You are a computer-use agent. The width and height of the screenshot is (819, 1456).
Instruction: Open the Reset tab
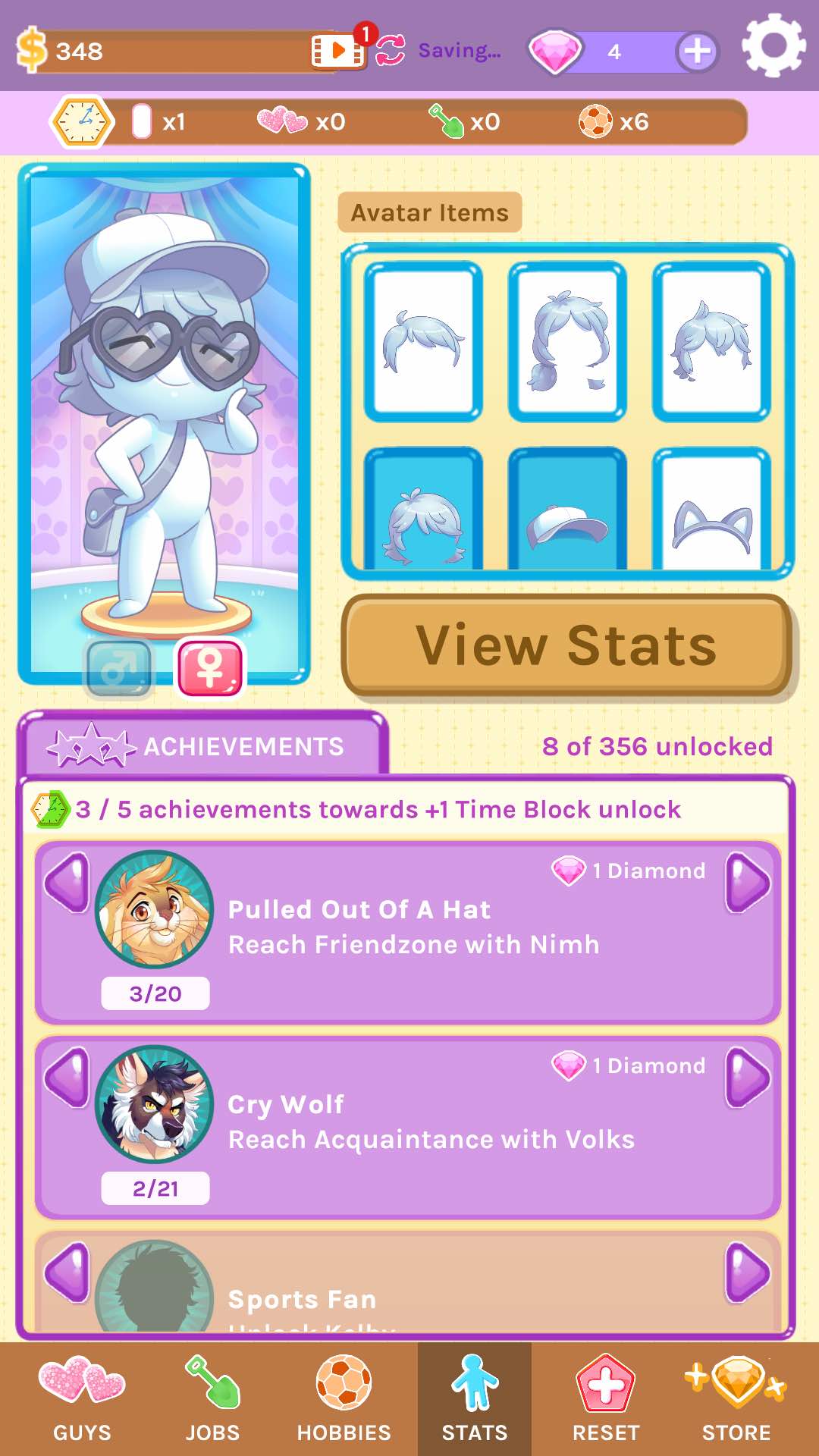click(606, 1399)
